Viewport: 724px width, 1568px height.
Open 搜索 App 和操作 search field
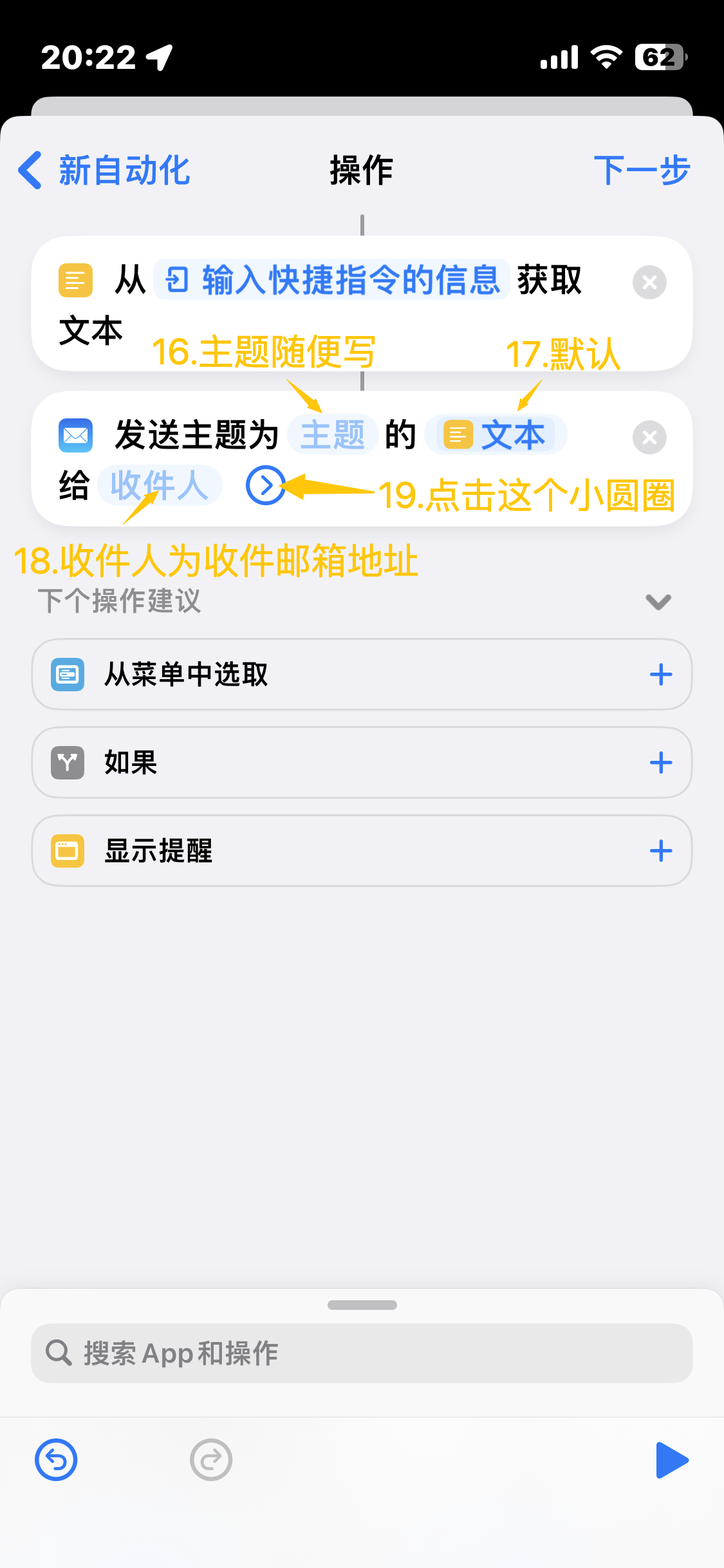362,1353
